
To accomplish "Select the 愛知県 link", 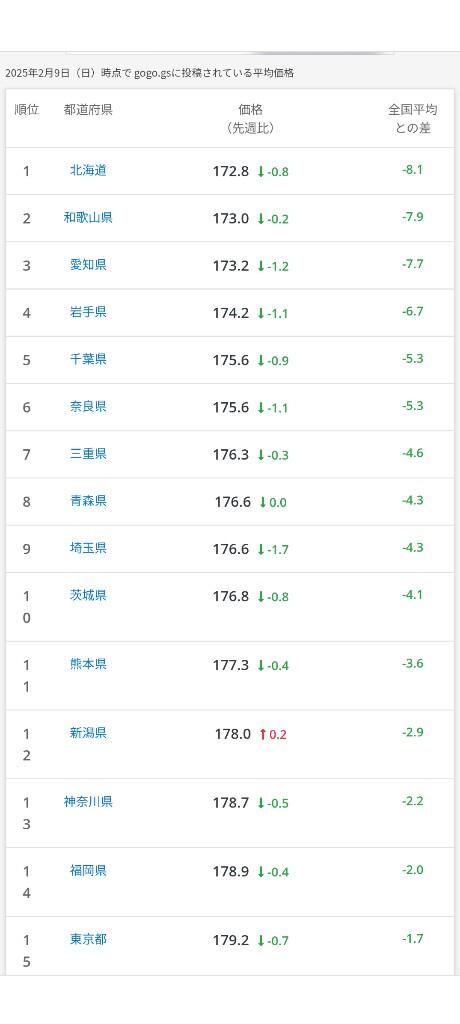I will point(88,264).
